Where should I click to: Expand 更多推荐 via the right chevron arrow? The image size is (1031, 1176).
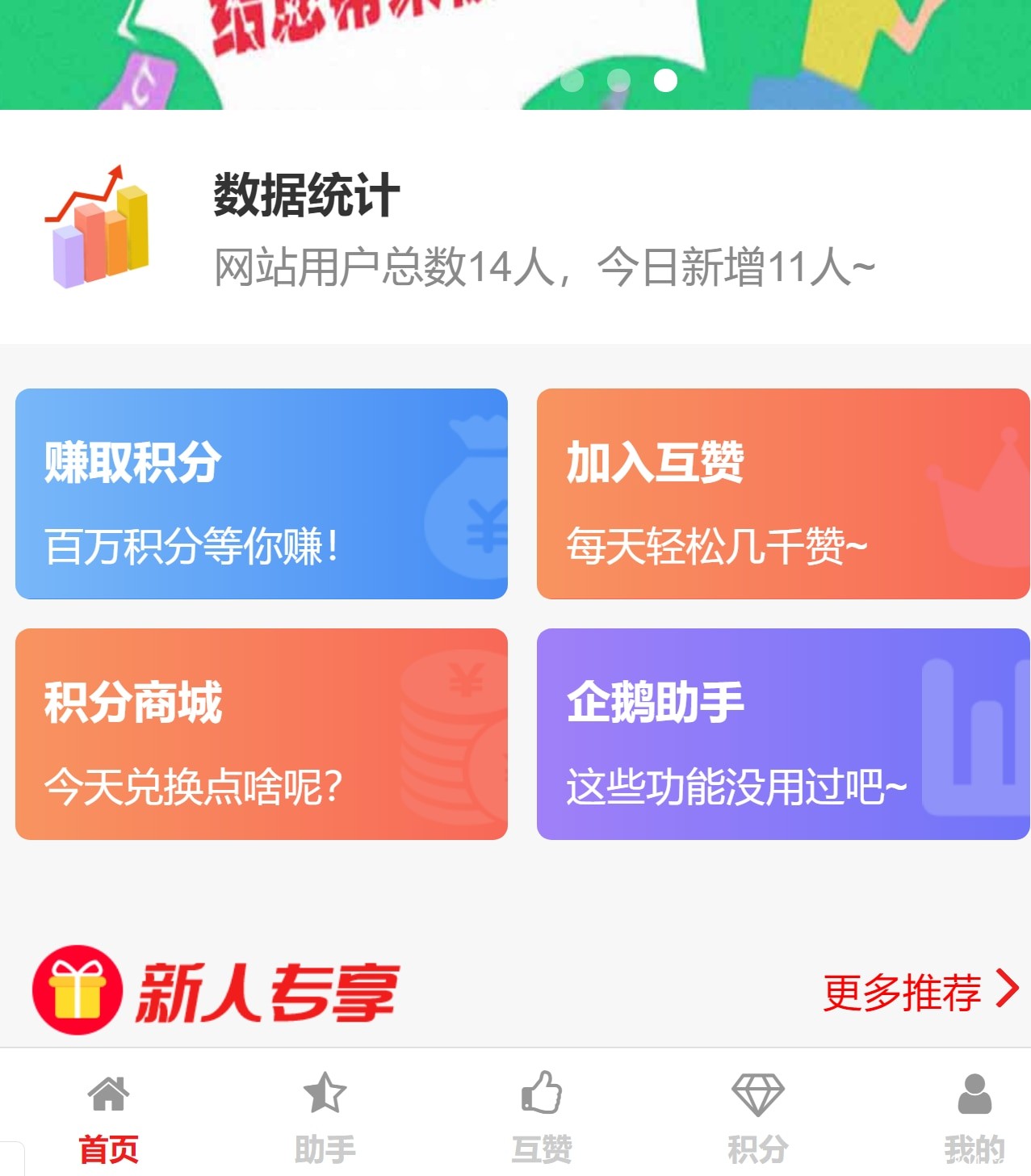1007,989
